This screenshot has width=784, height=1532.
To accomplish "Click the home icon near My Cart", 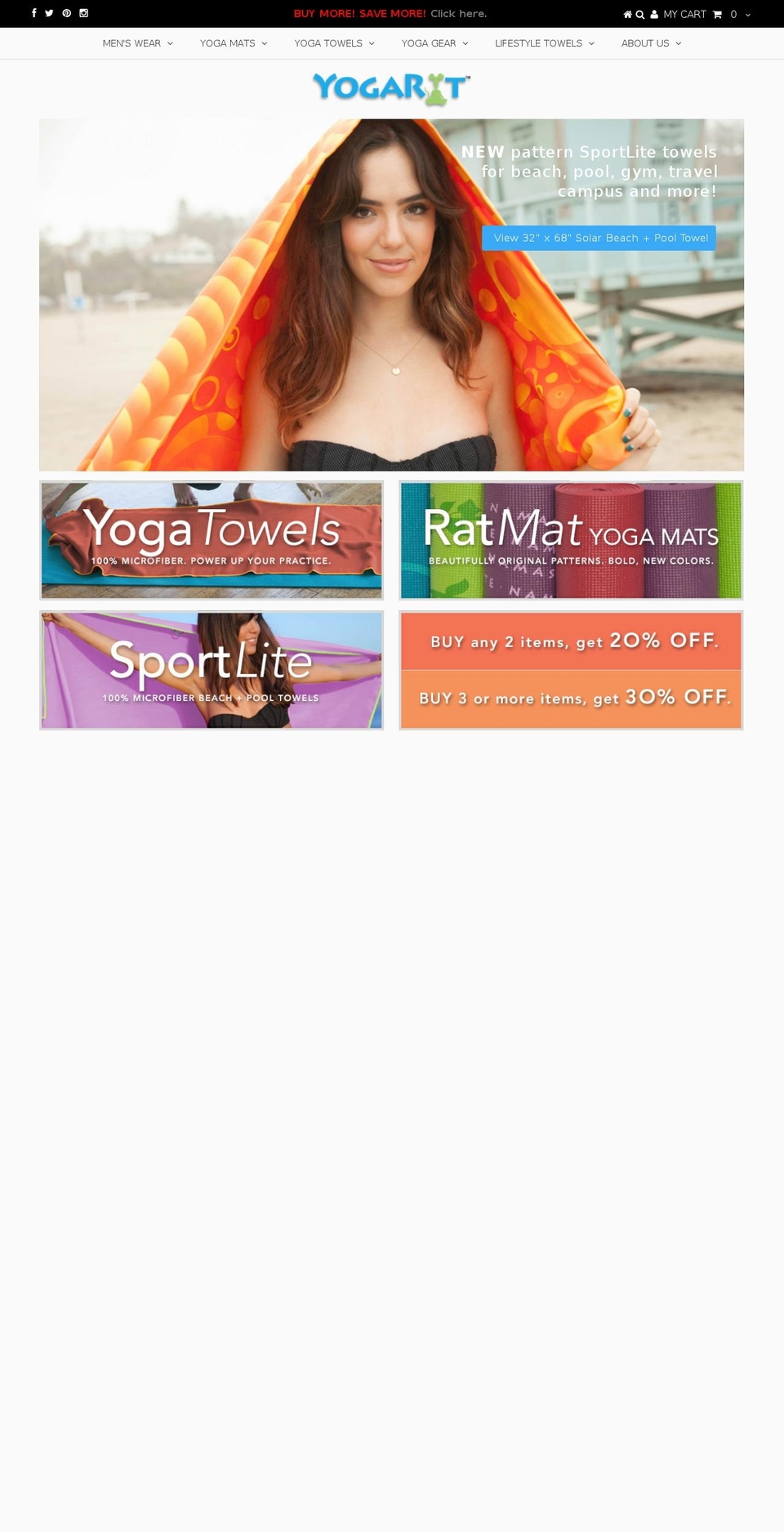I will (628, 15).
